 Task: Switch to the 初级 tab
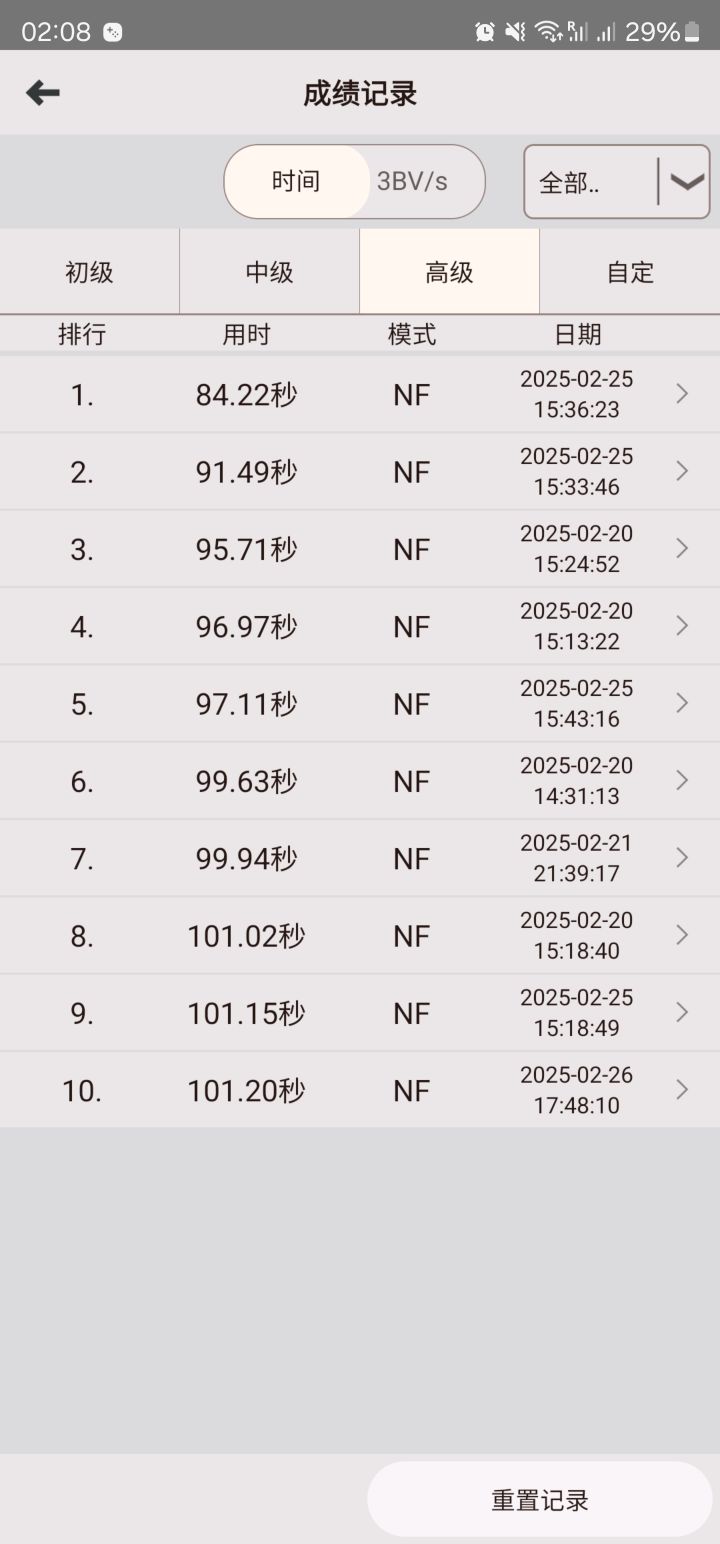pyautogui.click(x=90, y=271)
